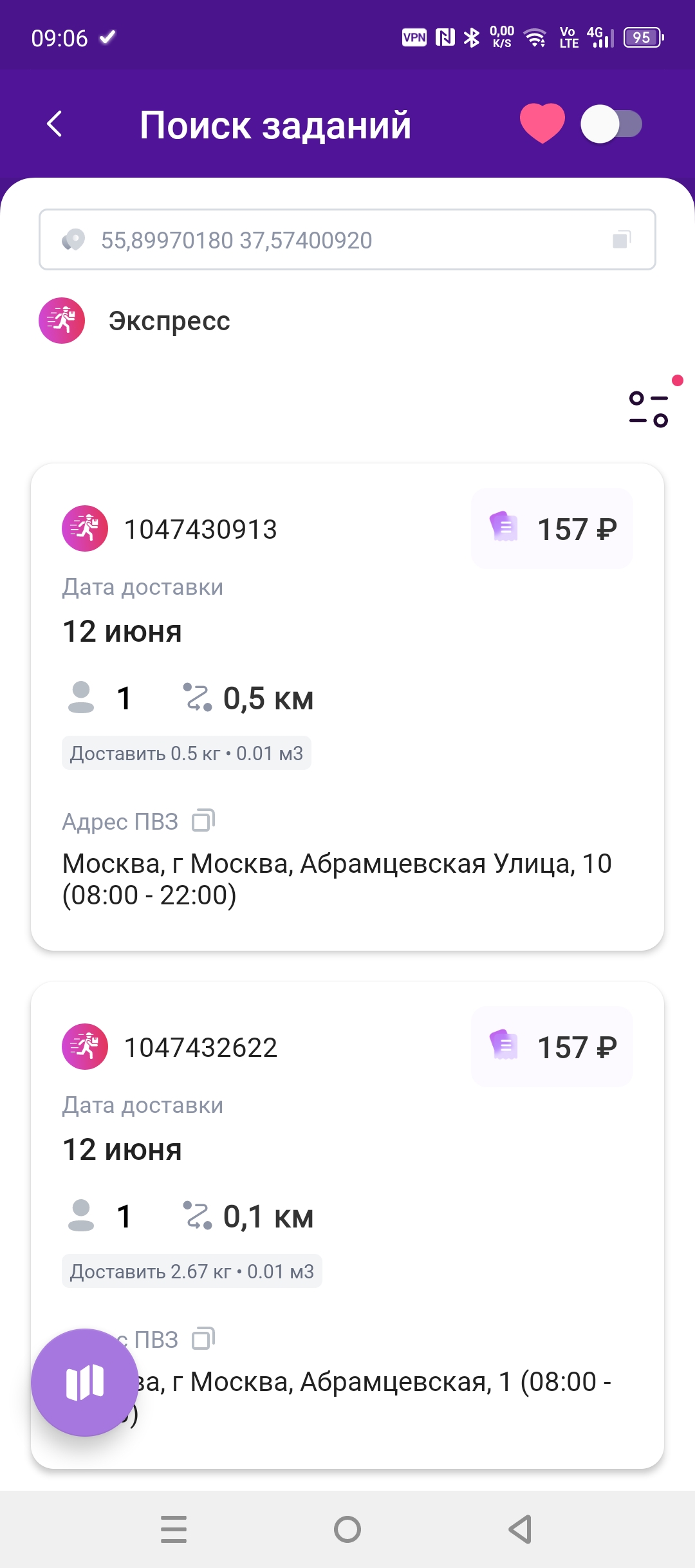The width and height of the screenshot is (695, 1568).
Task: Go back from Поиск заданий
Action: coord(55,124)
